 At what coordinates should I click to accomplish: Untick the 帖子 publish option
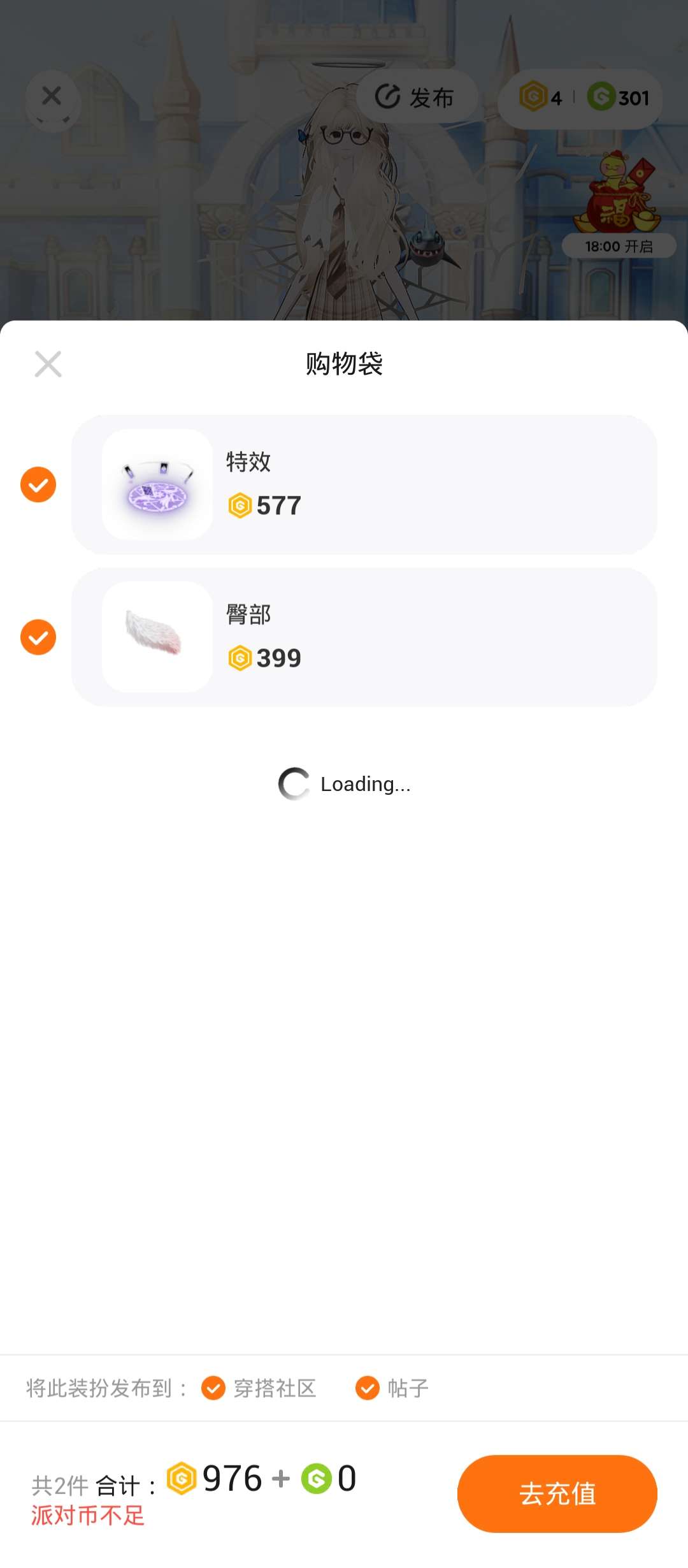click(x=368, y=1388)
